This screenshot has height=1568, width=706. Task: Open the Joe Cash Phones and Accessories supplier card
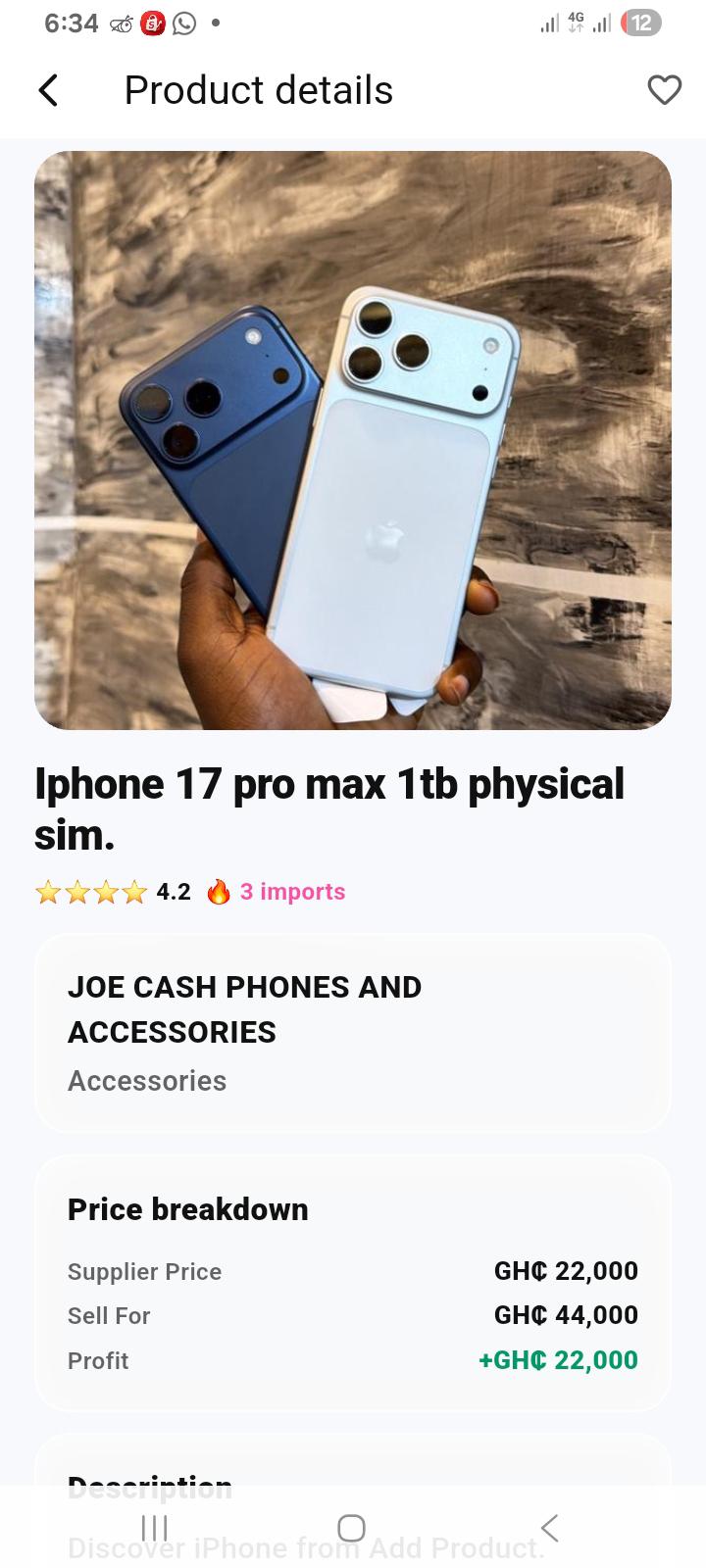point(353,1034)
